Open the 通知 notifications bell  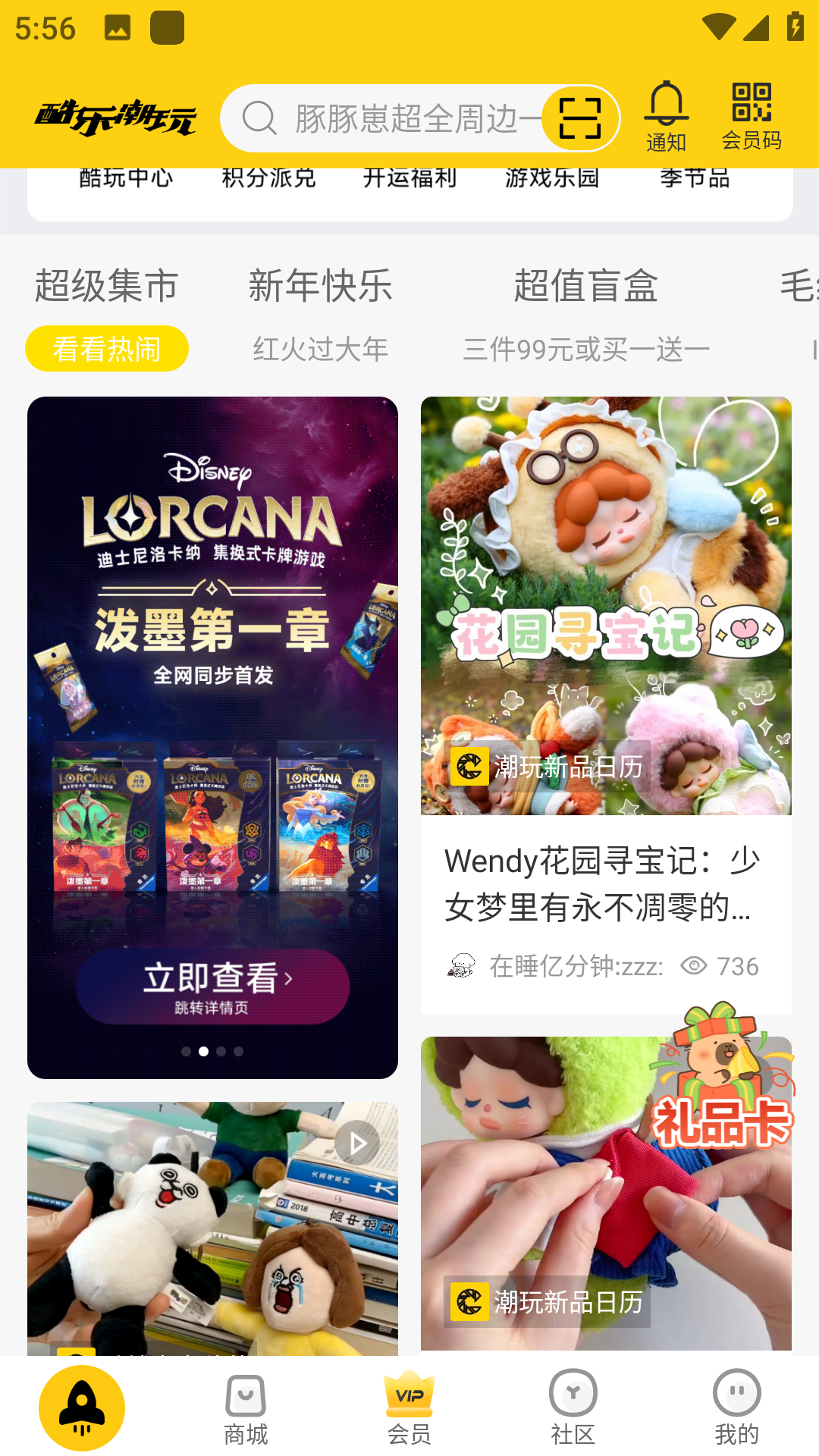[x=666, y=116]
